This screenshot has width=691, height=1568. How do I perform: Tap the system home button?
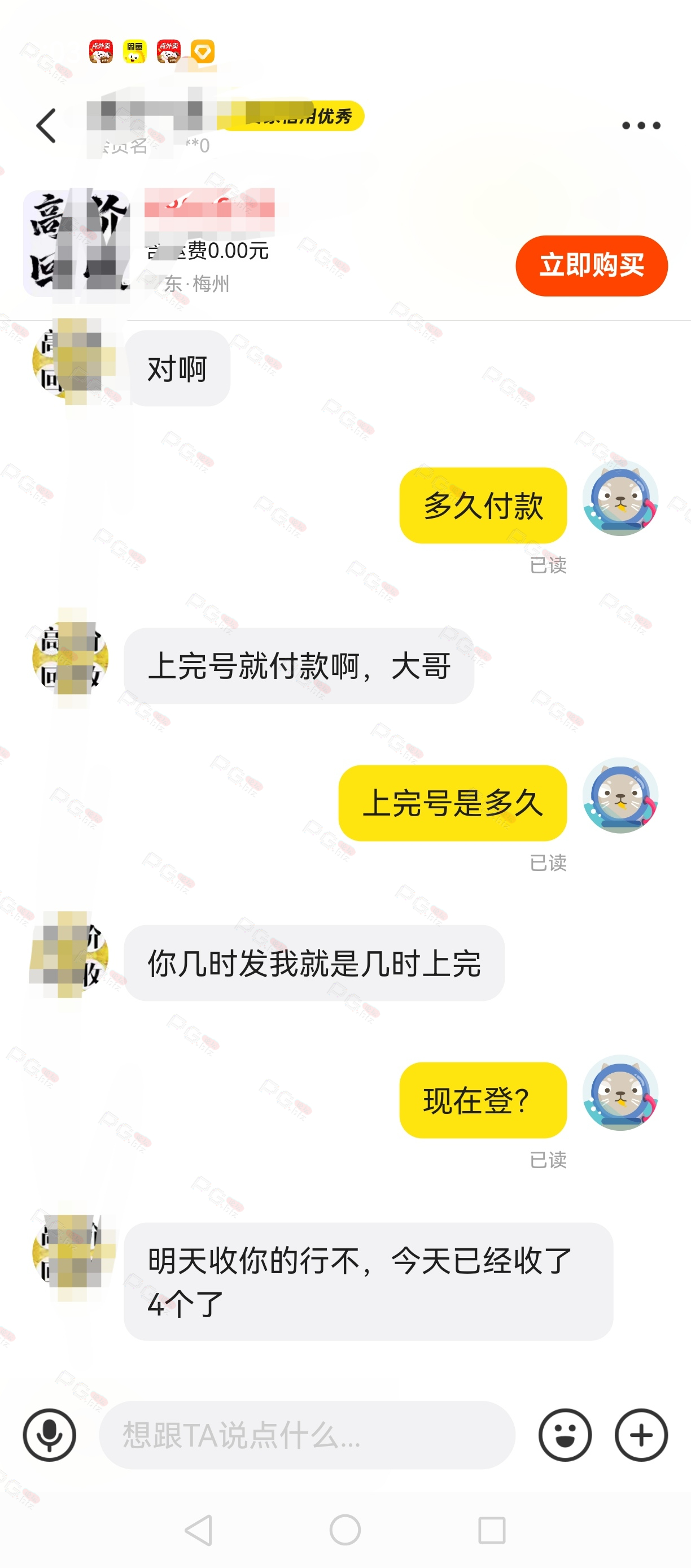coord(345,1530)
